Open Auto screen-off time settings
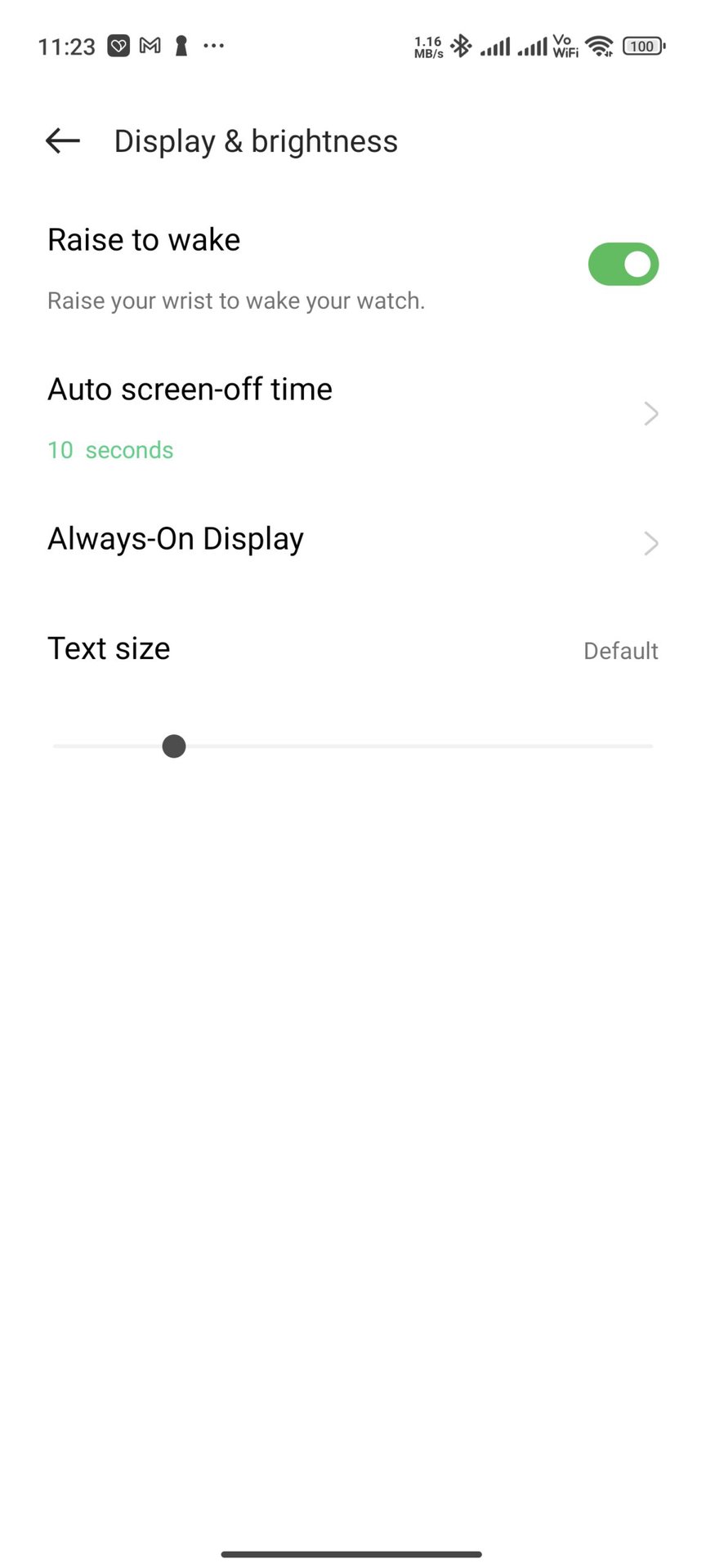Viewport: 706px width, 1568px height. point(351,415)
